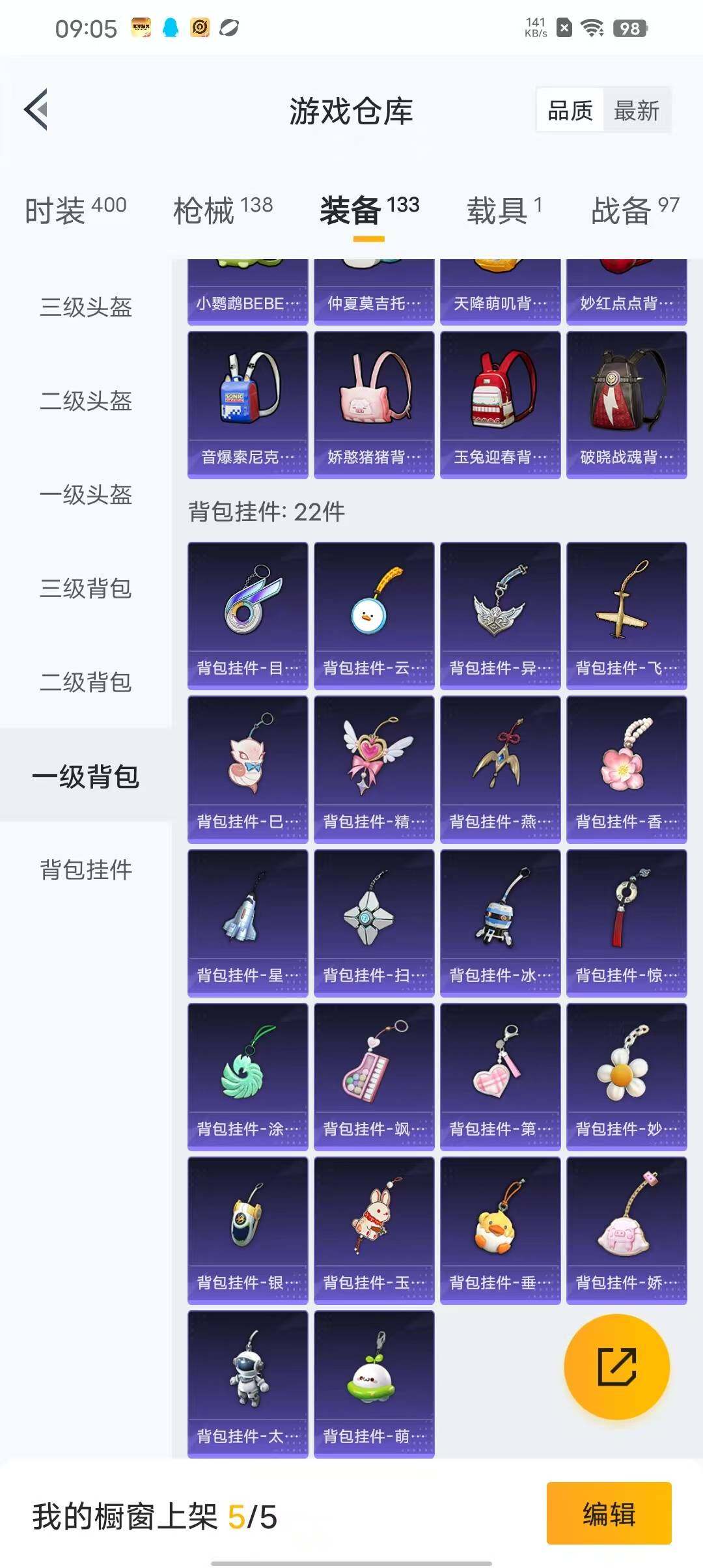Open the 背包挂件-云 duck pendant
Screen dimensions: 703x1568
[x=374, y=615]
